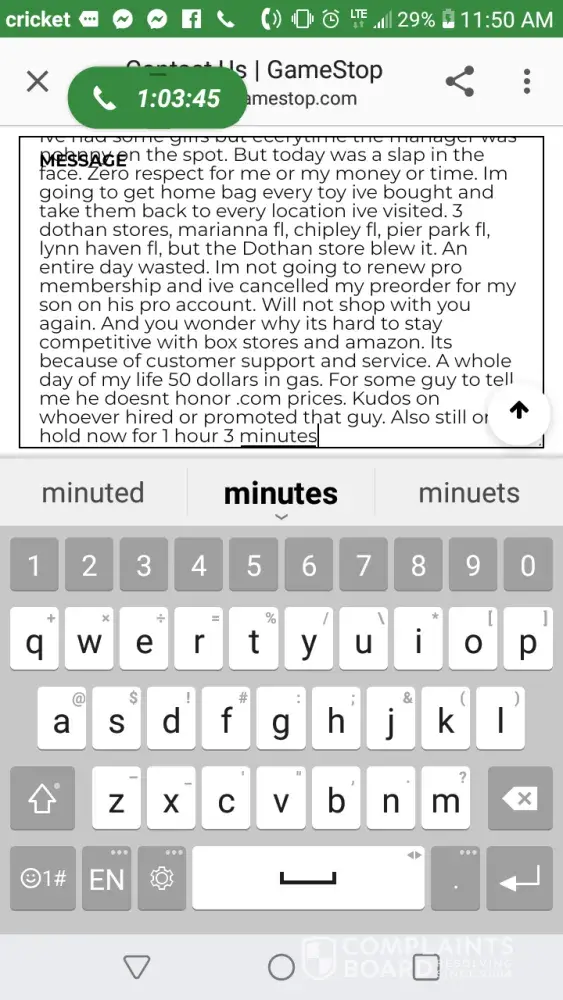Pick the suggestion "minuets"
Screen dimensions: 563x1000
point(469,493)
